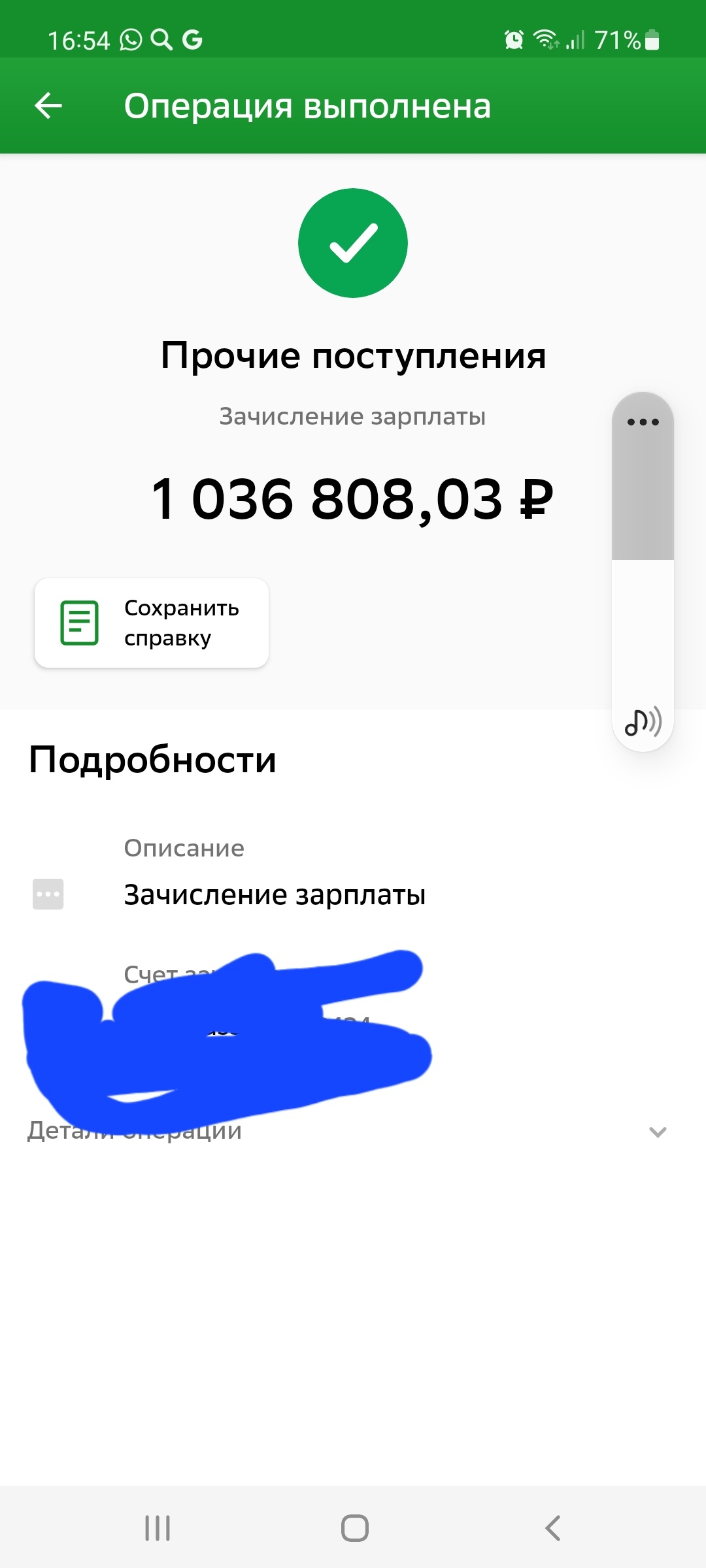The image size is (706, 1568).
Task: Open the three-dot volume panel options
Action: tap(643, 422)
